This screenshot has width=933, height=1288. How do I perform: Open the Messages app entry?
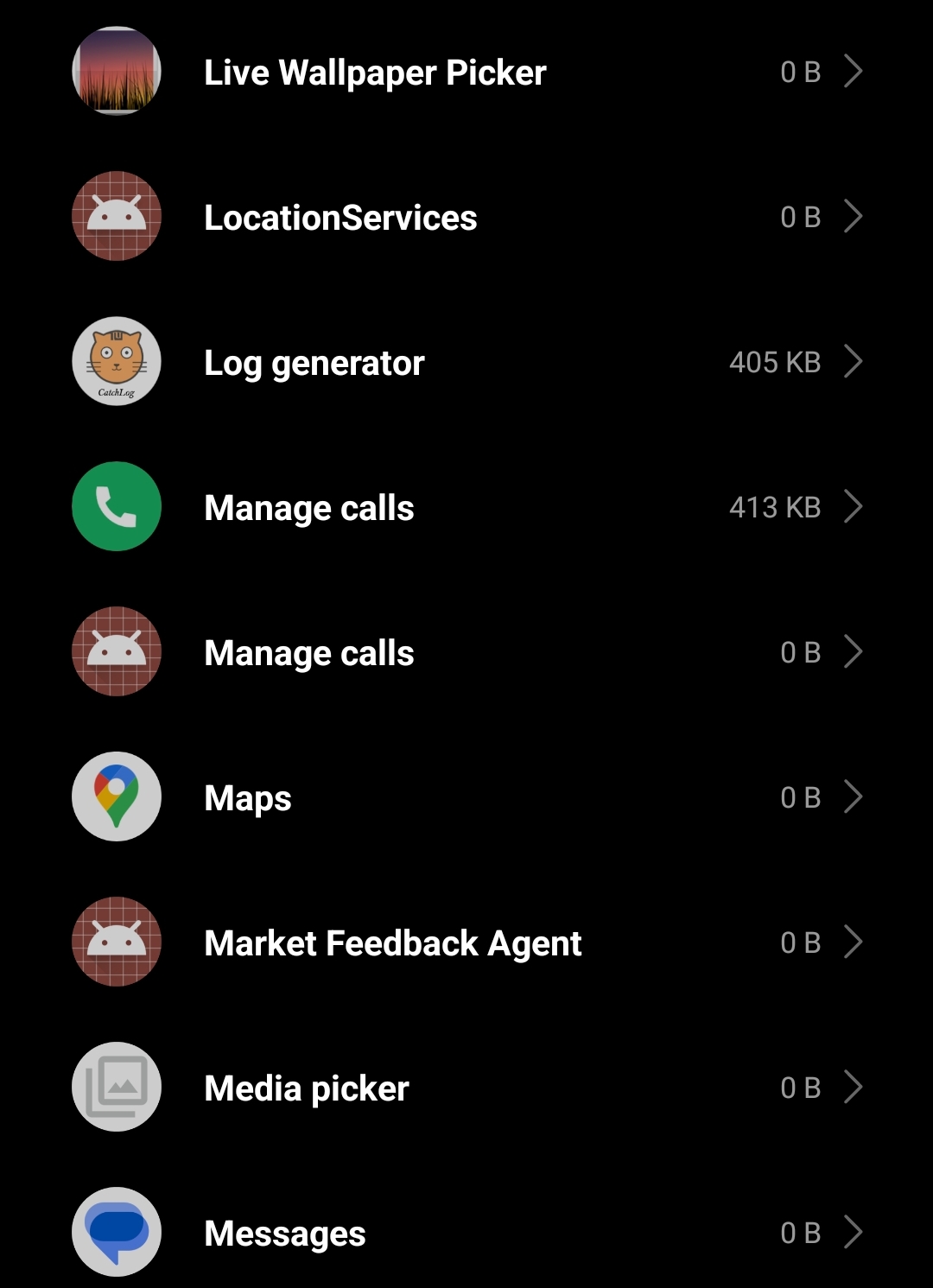(466, 1233)
